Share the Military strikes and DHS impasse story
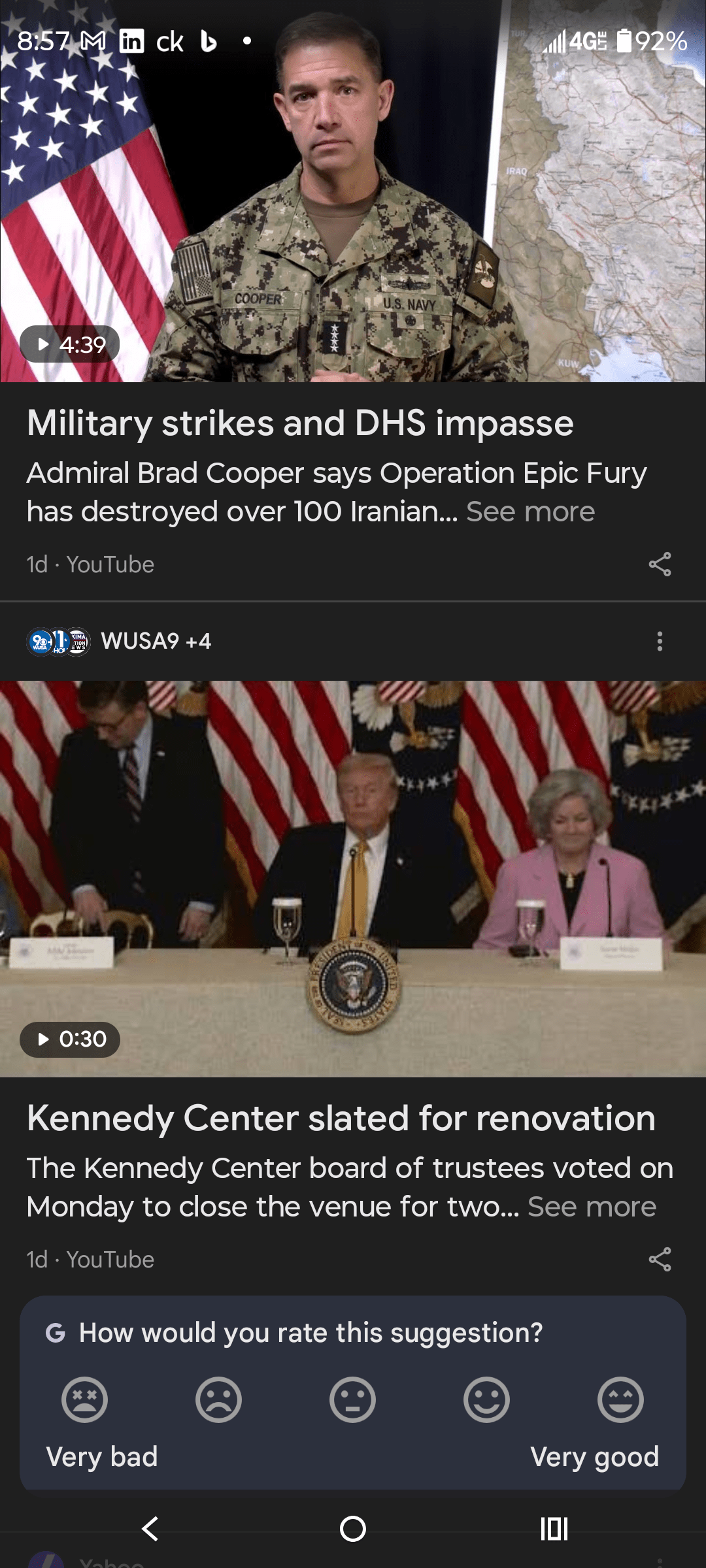The image size is (706, 1568). [x=660, y=564]
